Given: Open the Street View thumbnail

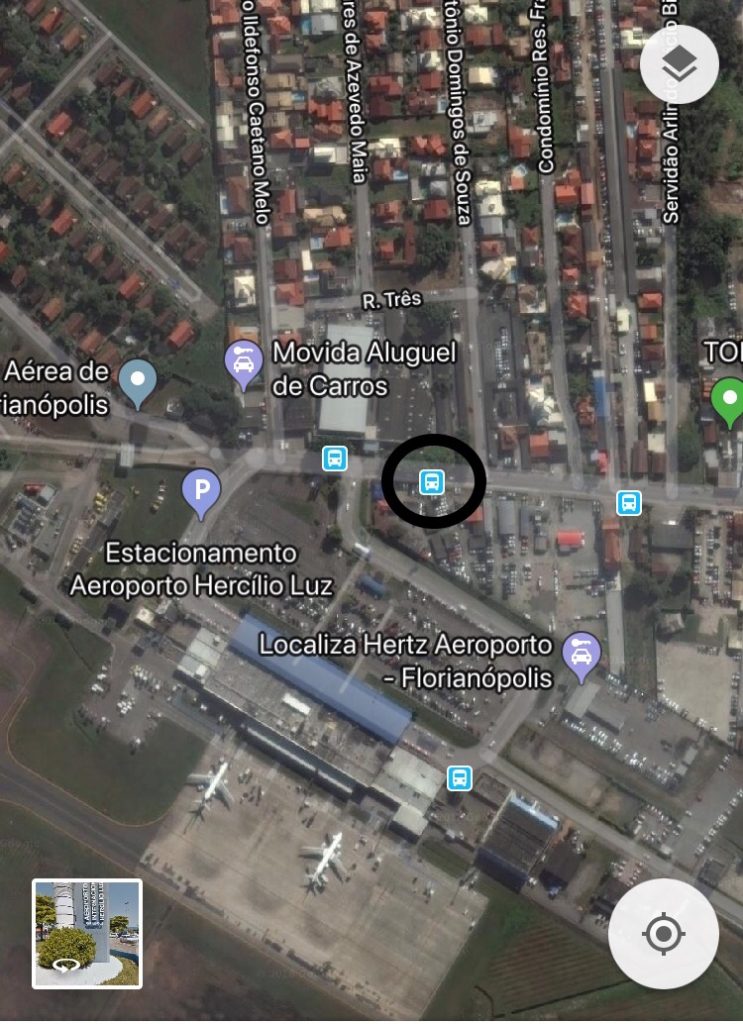Looking at the screenshot, I should click(x=87, y=933).
